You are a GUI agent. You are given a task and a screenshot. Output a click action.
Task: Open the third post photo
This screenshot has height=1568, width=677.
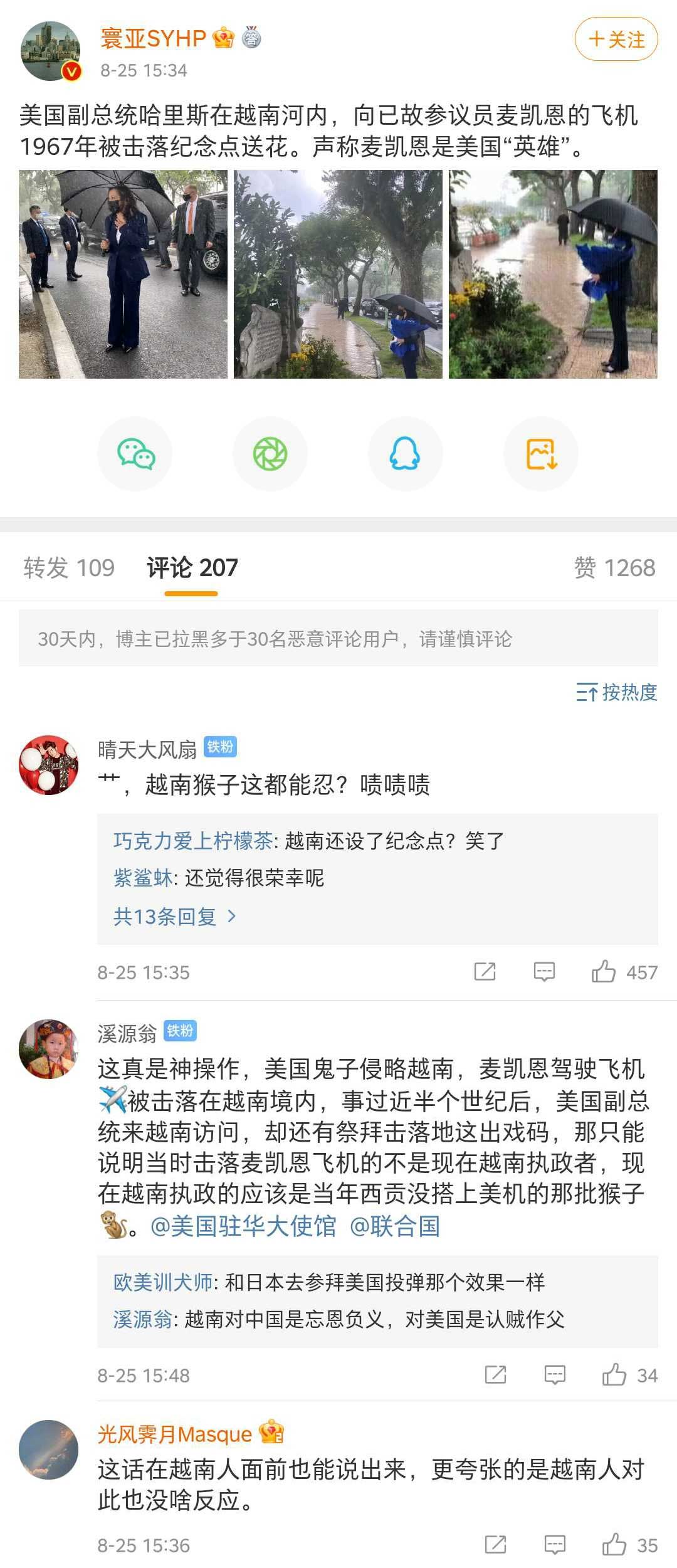[x=553, y=274]
